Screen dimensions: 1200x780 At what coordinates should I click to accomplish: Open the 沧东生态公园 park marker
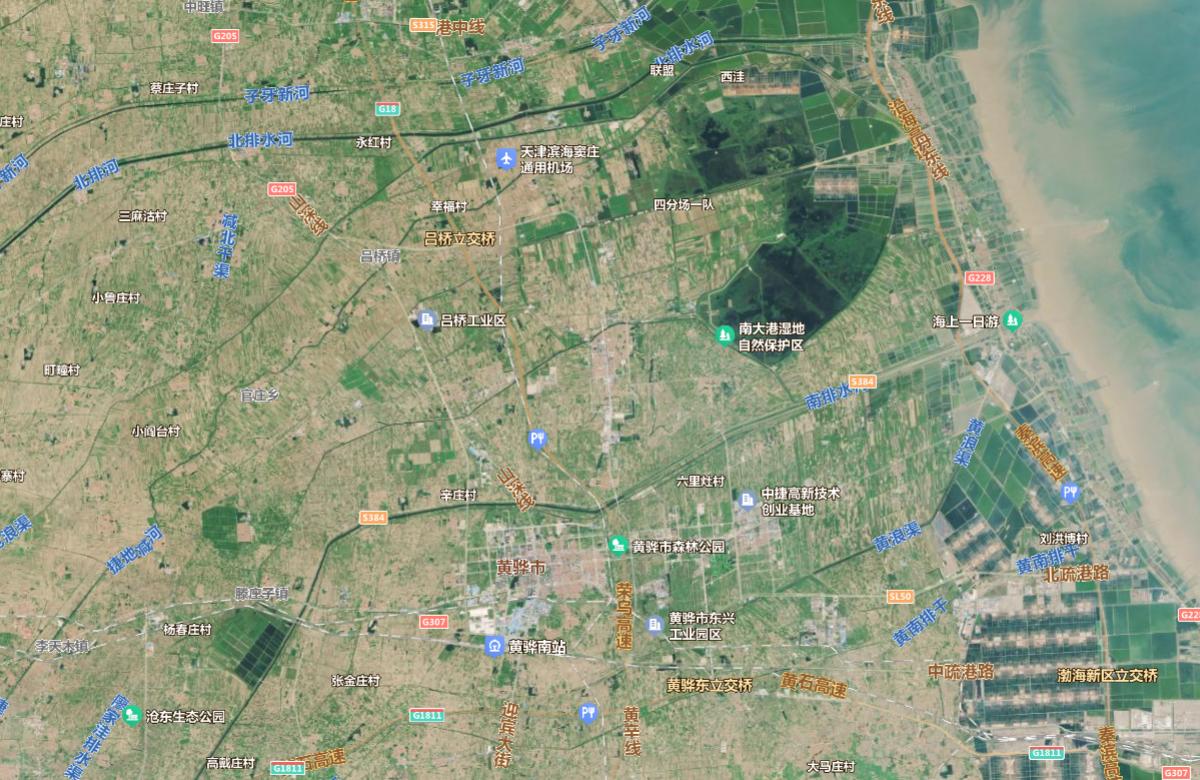pos(132,716)
